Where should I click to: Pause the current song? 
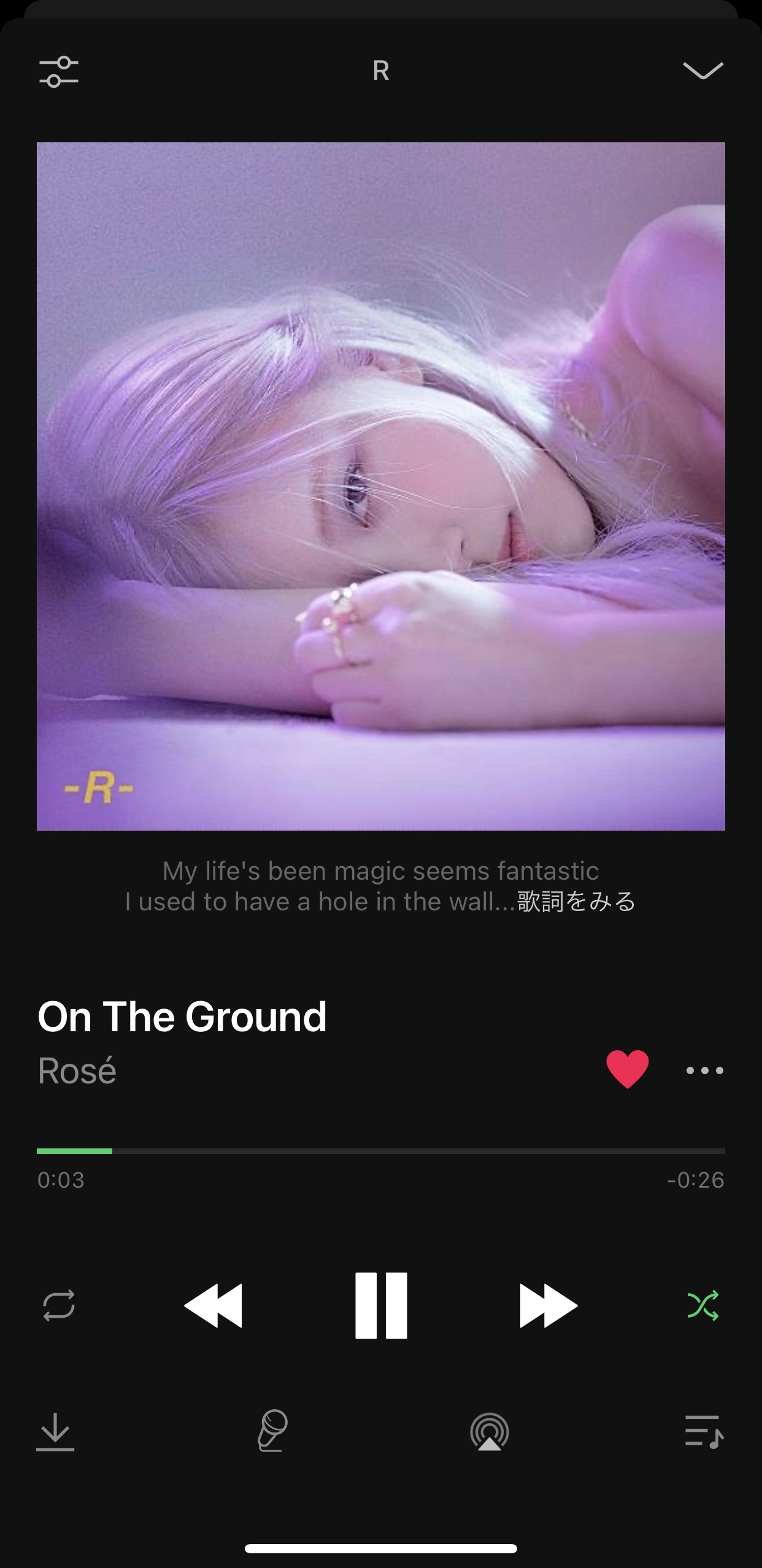pyautogui.click(x=381, y=1305)
